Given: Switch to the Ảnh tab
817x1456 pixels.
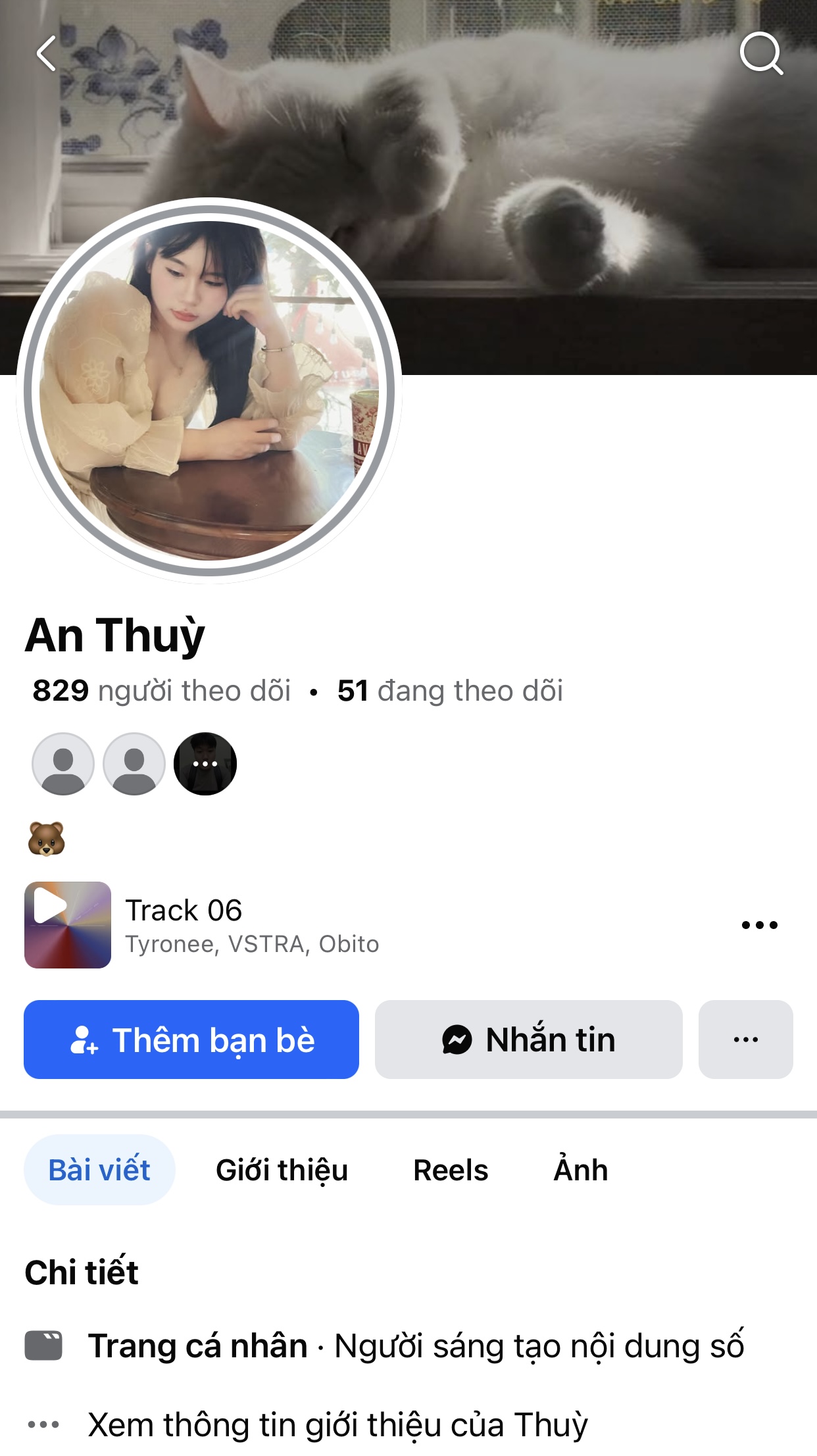Looking at the screenshot, I should (580, 1170).
